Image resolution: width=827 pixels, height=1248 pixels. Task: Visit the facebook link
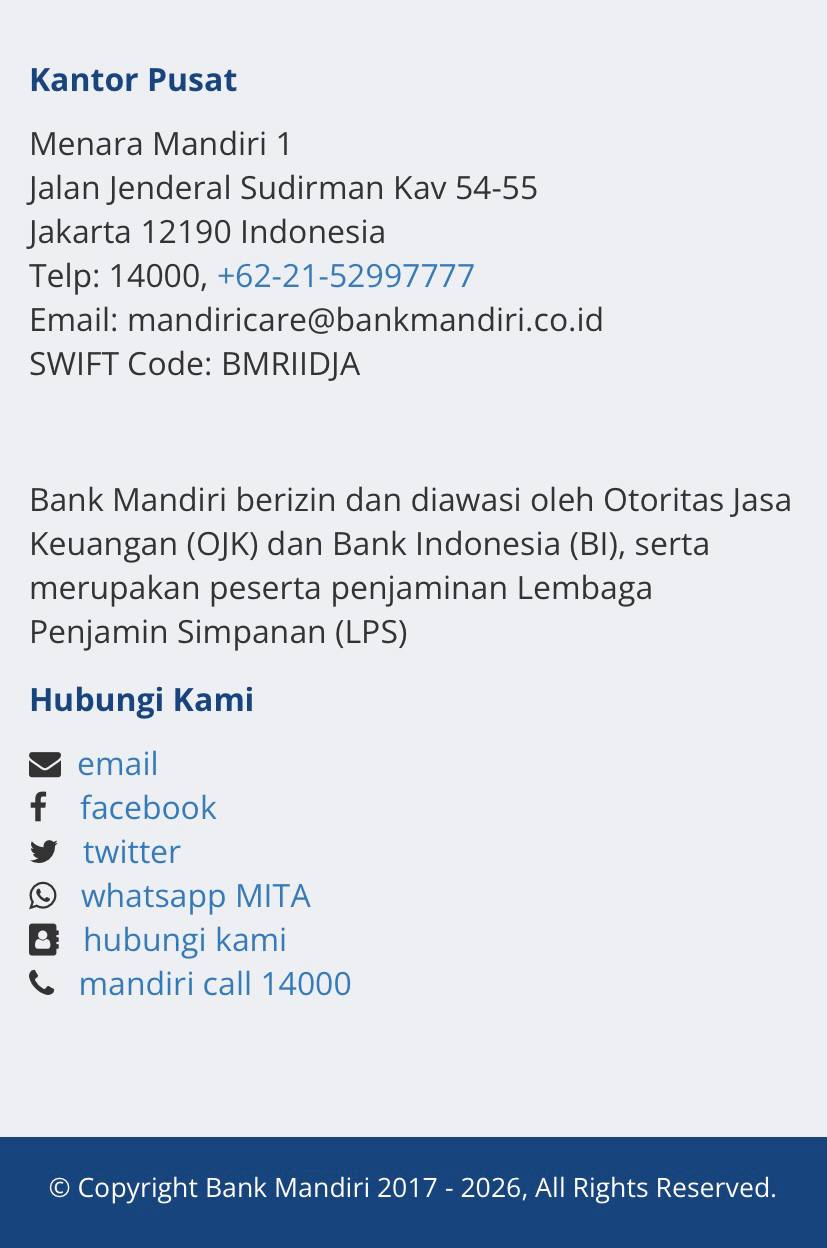147,807
